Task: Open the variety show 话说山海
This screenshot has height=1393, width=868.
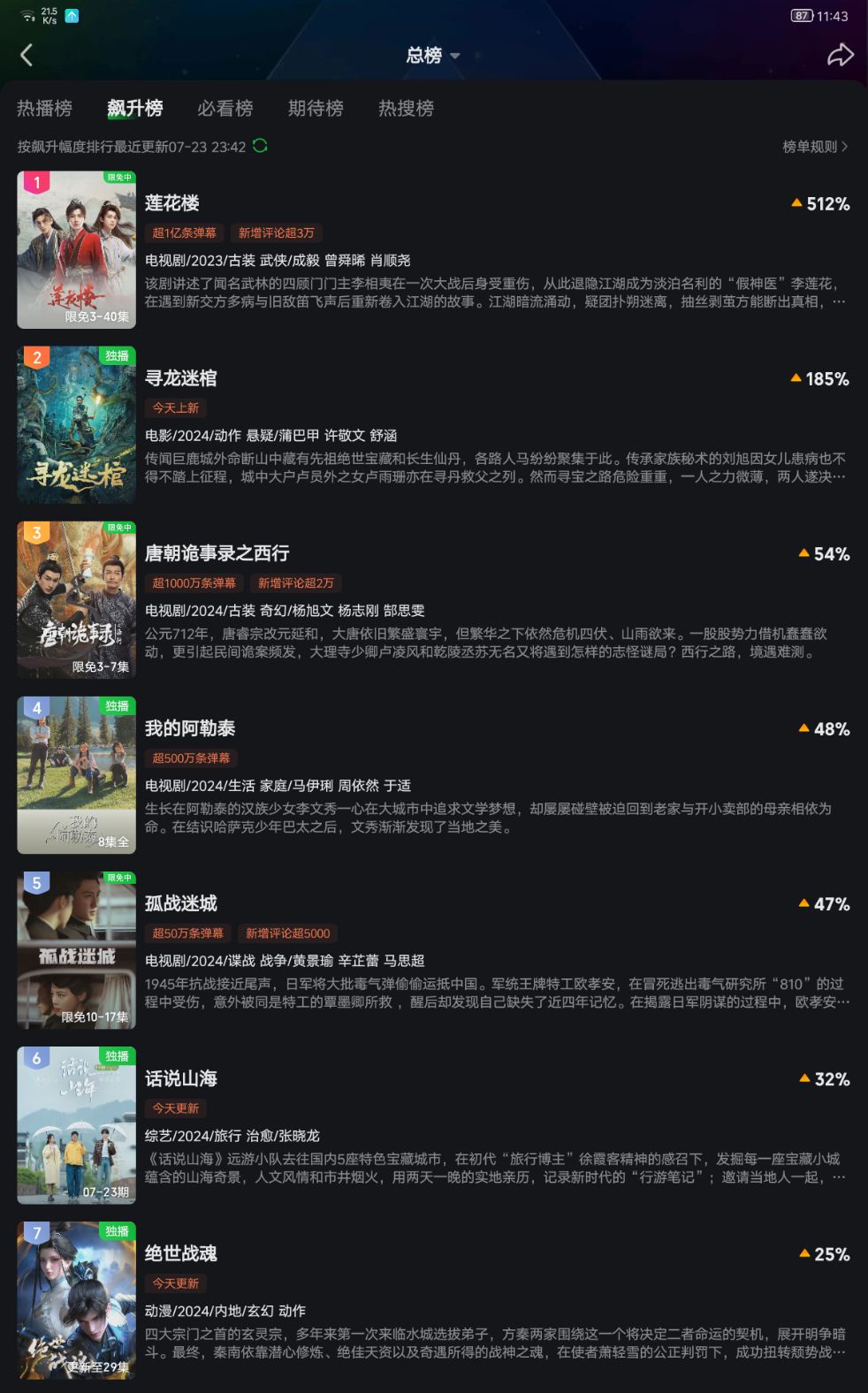Action: (434, 1125)
